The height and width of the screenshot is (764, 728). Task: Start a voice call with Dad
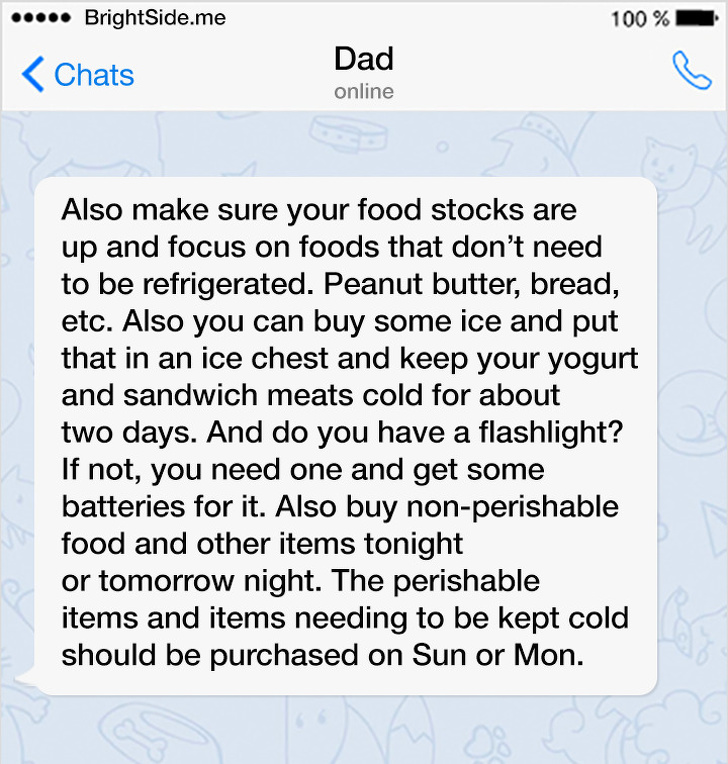pyautogui.click(x=691, y=72)
